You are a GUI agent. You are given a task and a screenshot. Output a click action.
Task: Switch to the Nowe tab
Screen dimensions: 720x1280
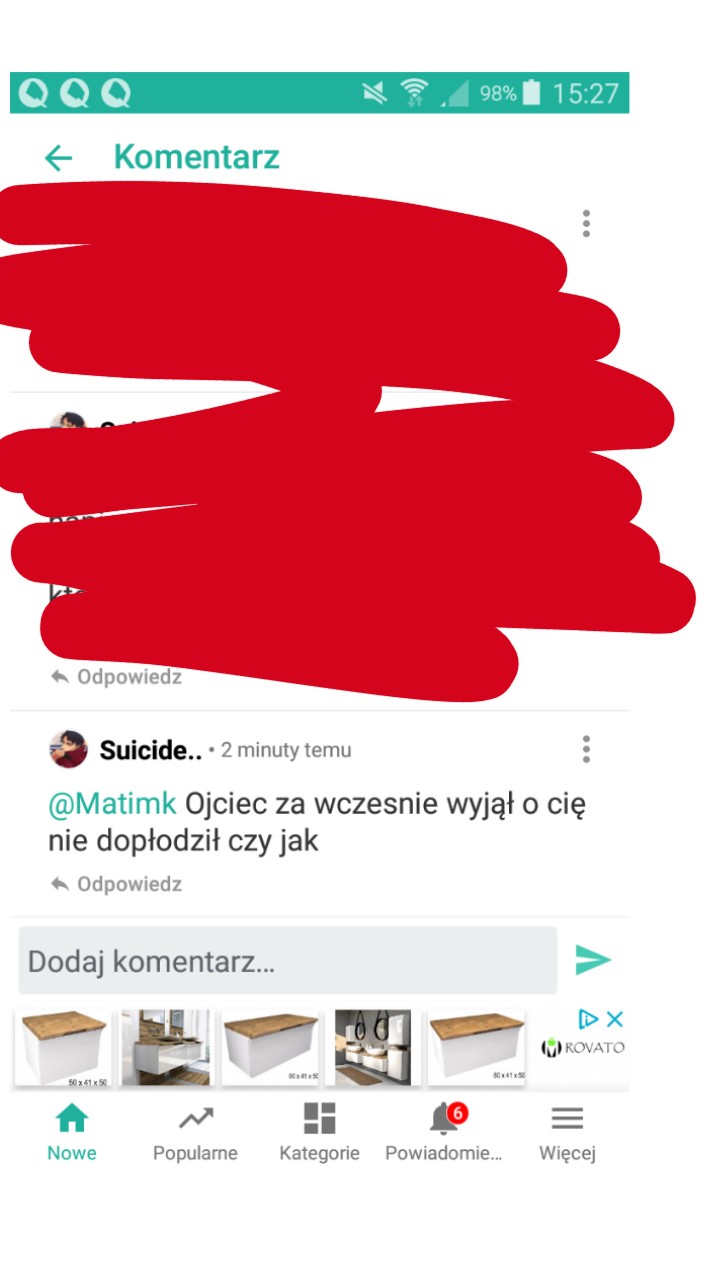(72, 1132)
